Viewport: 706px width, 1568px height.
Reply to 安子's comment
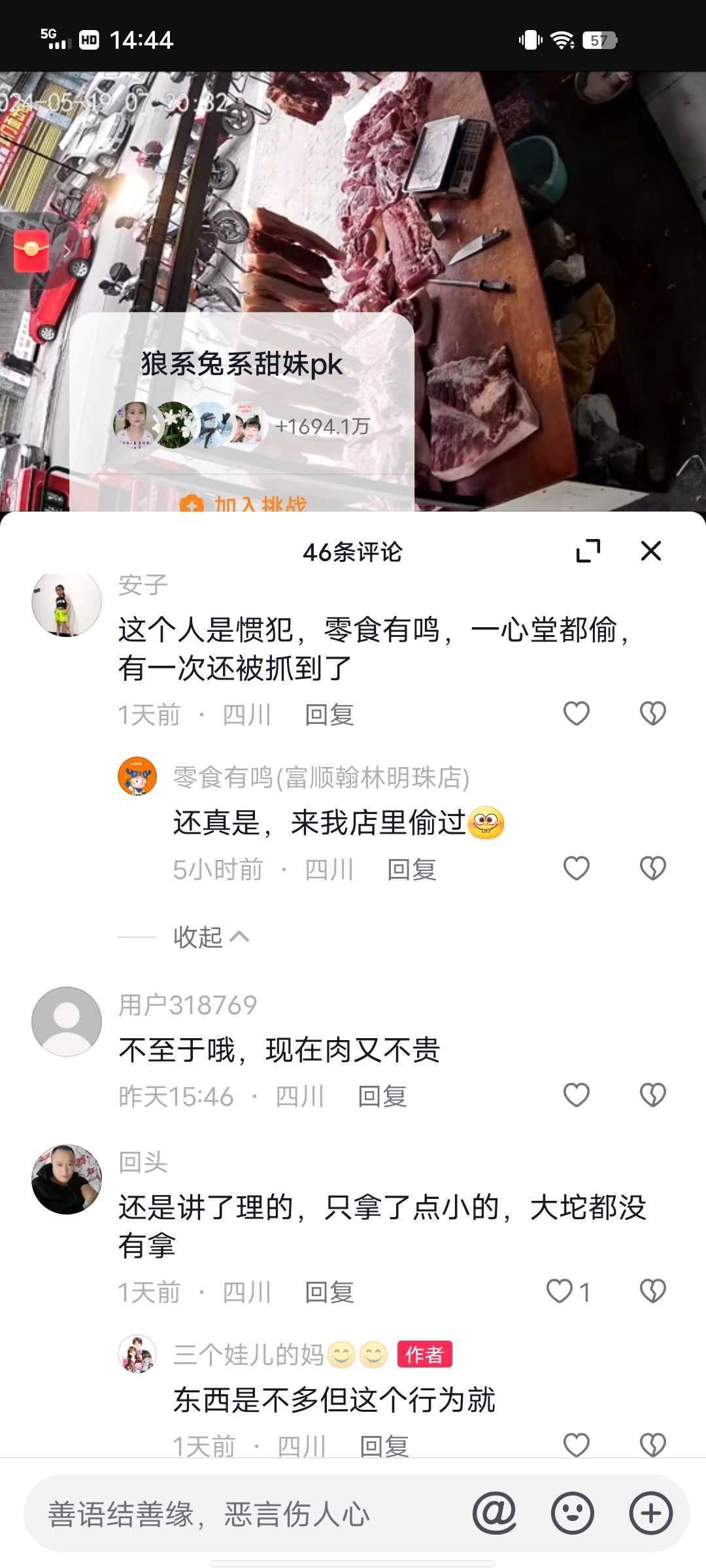[x=329, y=715]
